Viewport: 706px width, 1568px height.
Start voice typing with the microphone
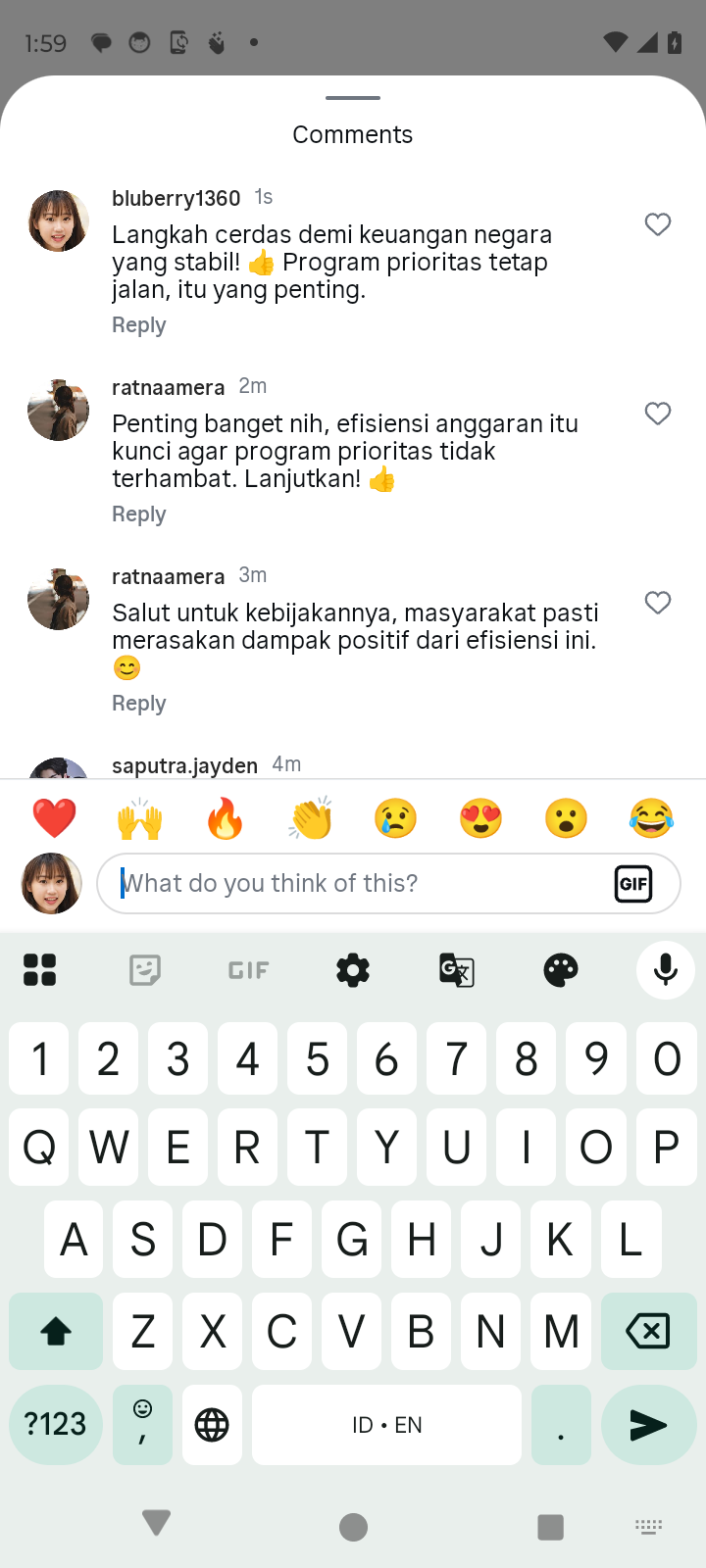(x=666, y=970)
